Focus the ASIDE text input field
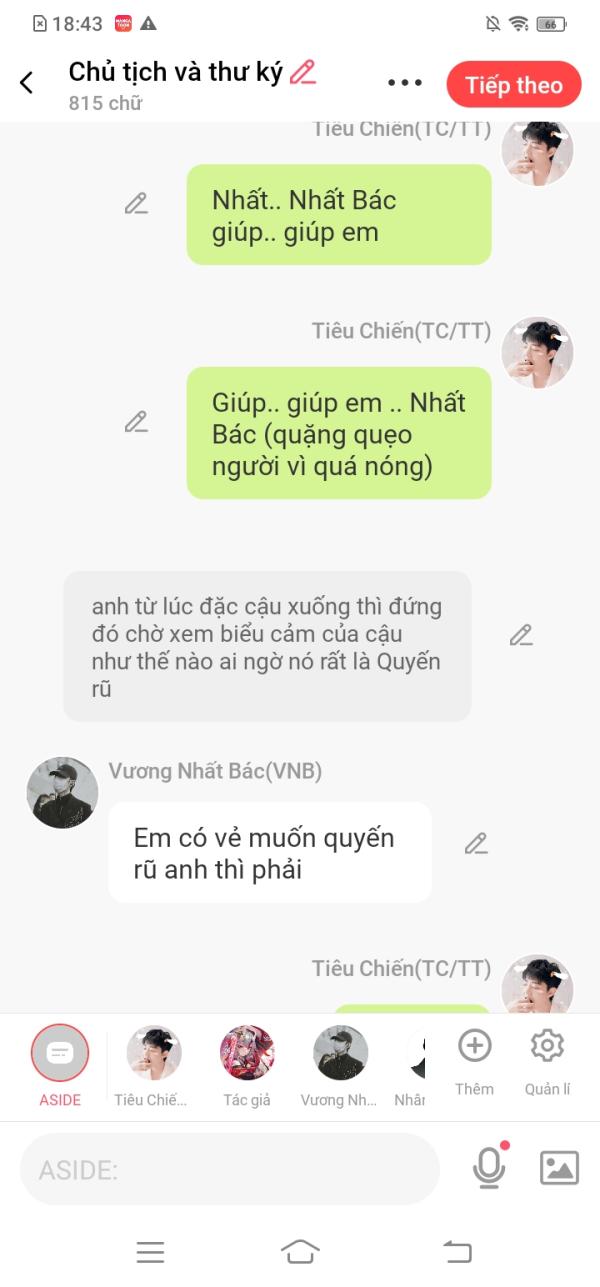 (x=230, y=1169)
